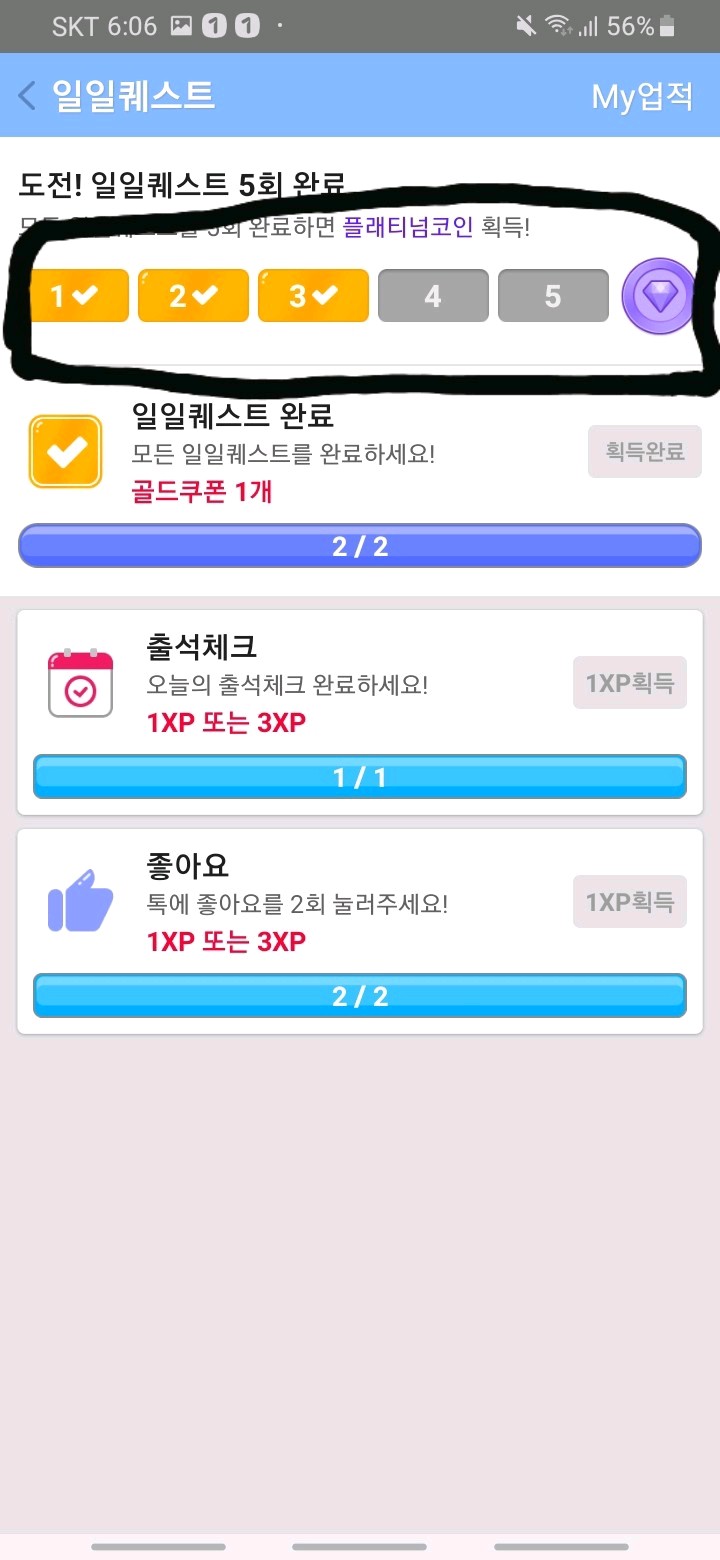
Task: Claim 1XP획득 for 좋아요 quest
Action: point(629,902)
